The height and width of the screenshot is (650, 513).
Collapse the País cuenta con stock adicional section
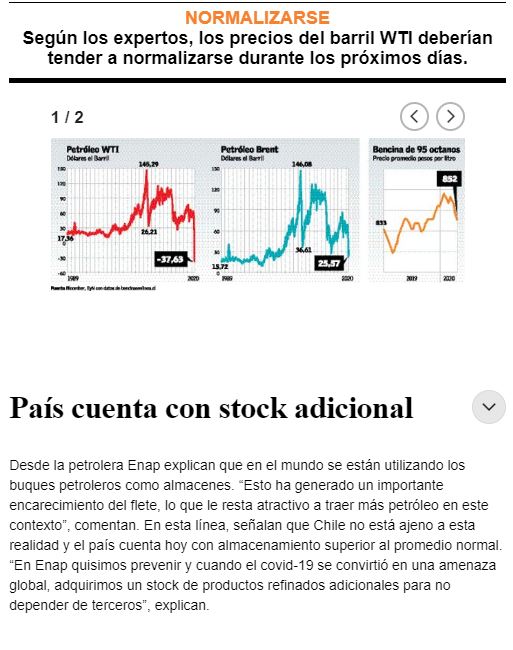[489, 407]
